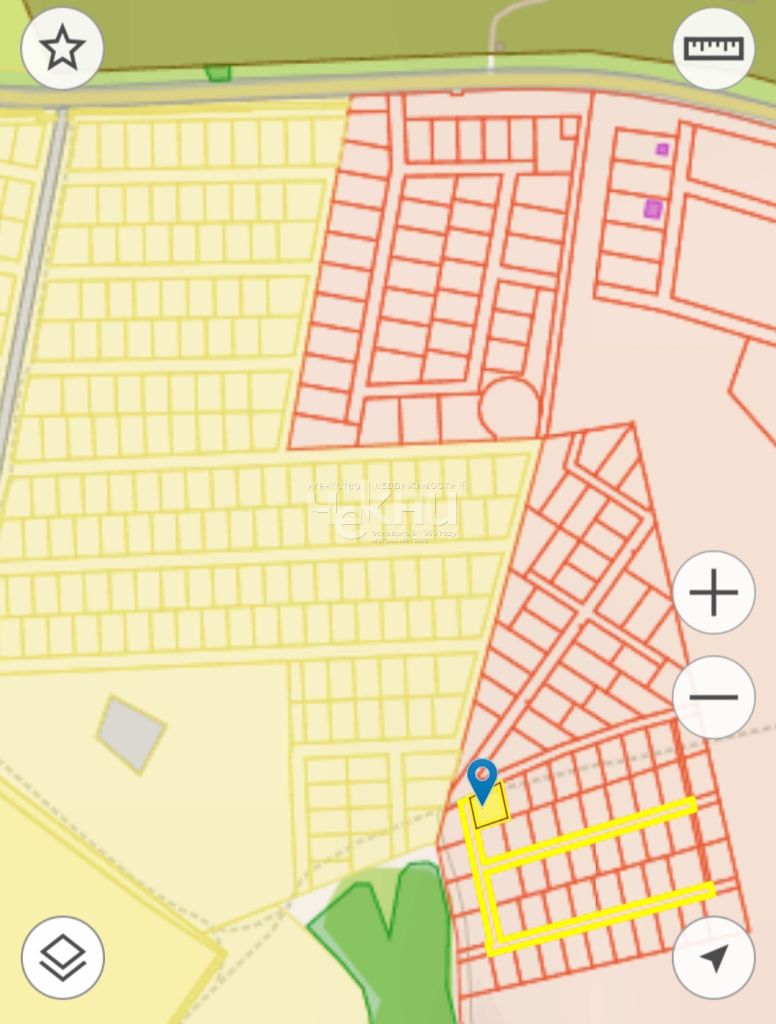Image resolution: width=776 pixels, height=1024 pixels.
Task: Center the map on my location
Action: pos(713,957)
